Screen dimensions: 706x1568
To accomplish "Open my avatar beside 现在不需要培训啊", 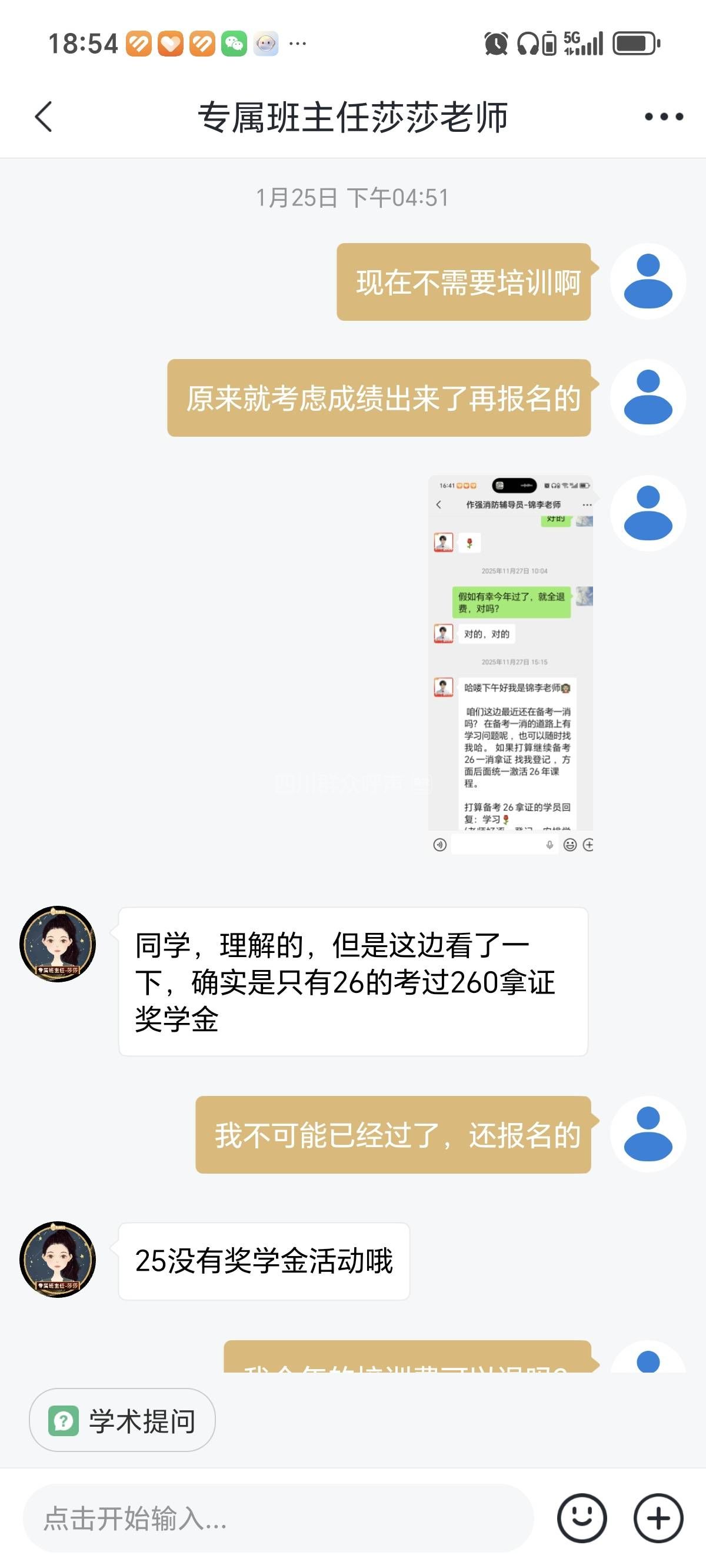I will point(648,281).
